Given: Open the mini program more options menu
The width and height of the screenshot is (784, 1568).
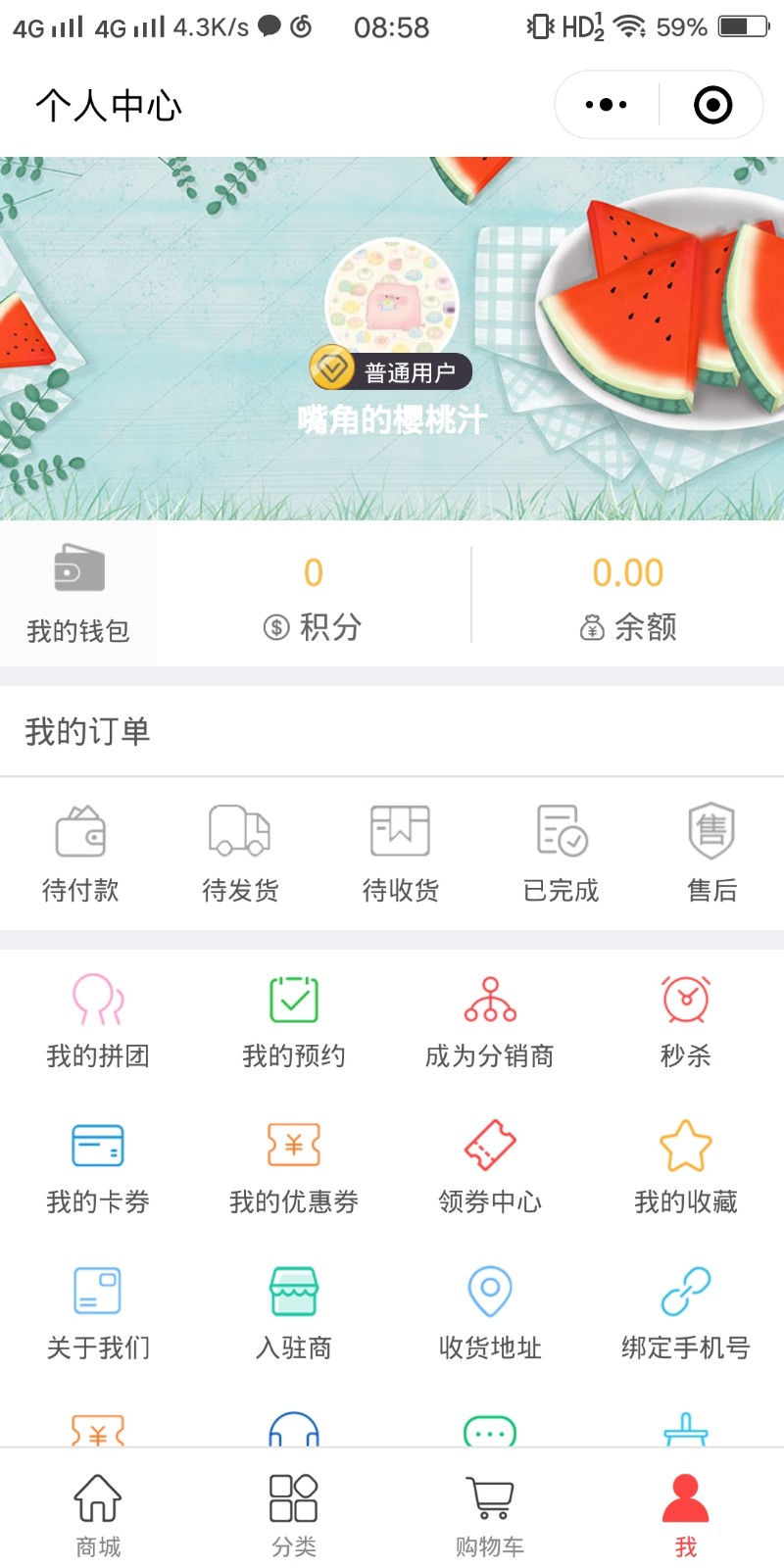Looking at the screenshot, I should (x=606, y=105).
